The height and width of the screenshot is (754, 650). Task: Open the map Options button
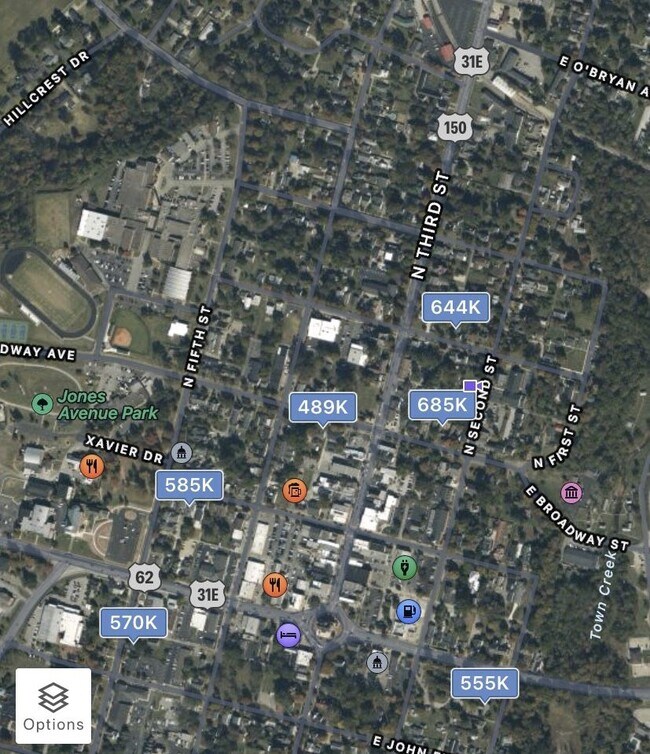pos(53,706)
